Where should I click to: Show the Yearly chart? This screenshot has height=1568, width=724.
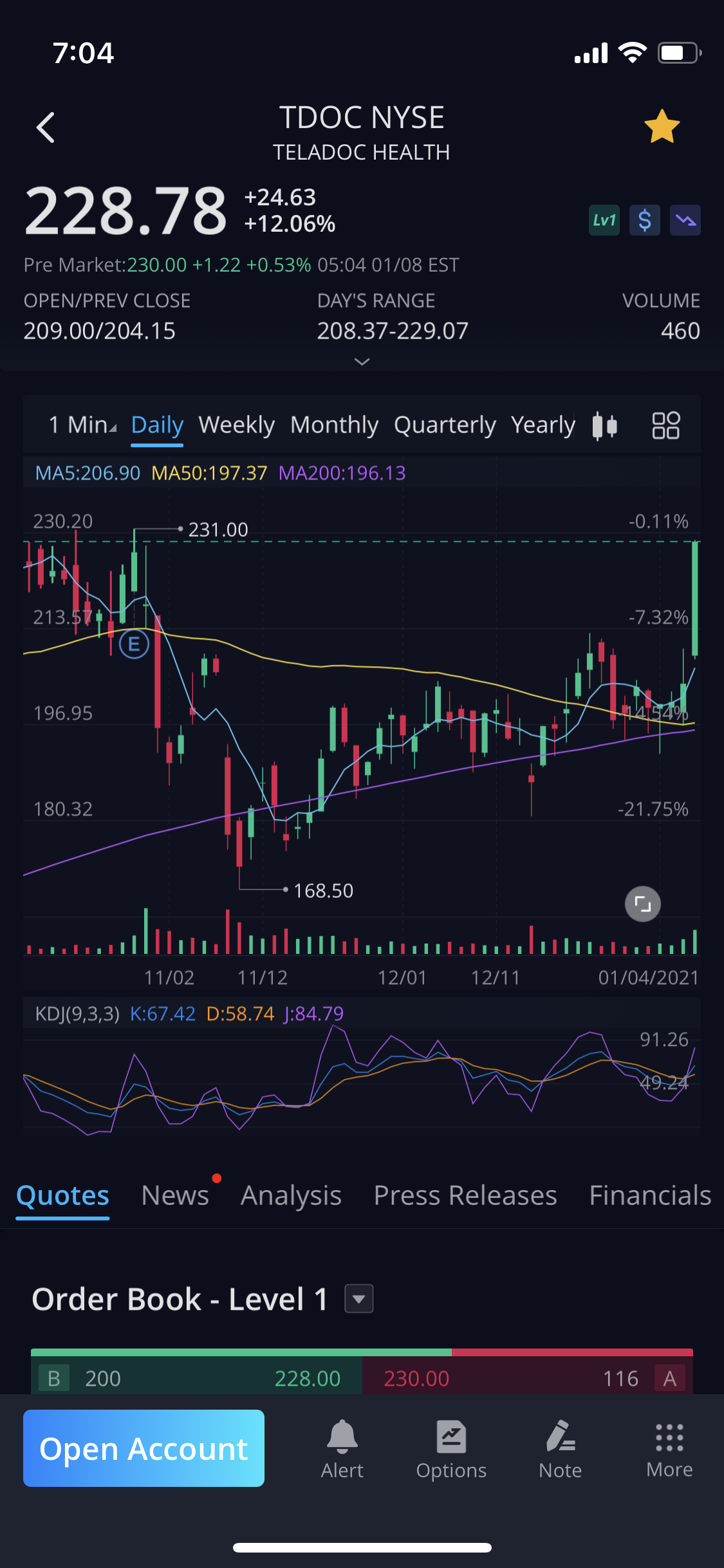tap(543, 425)
